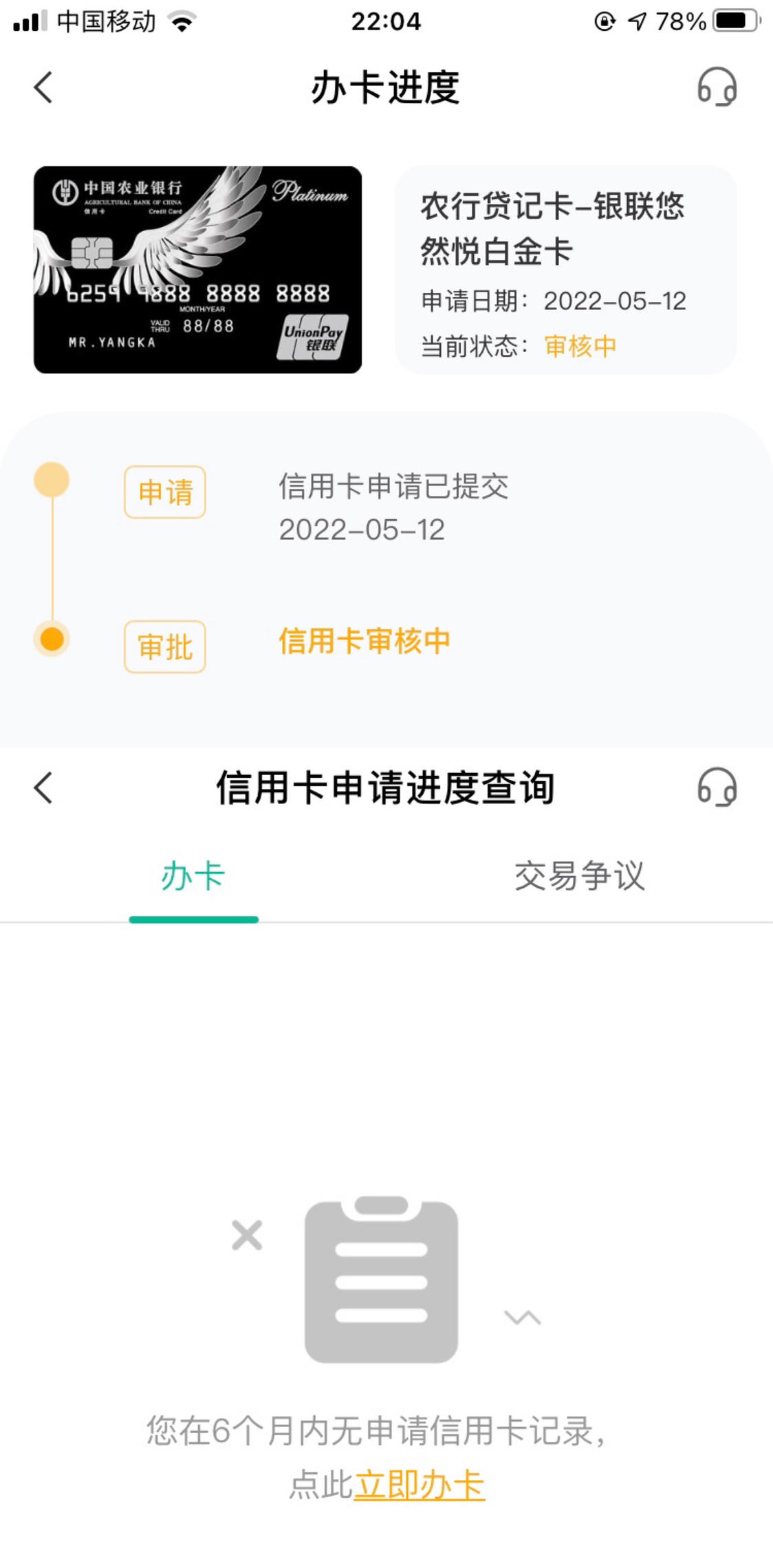
Task: Switch to the 交易争议 tab
Action: pos(579,876)
